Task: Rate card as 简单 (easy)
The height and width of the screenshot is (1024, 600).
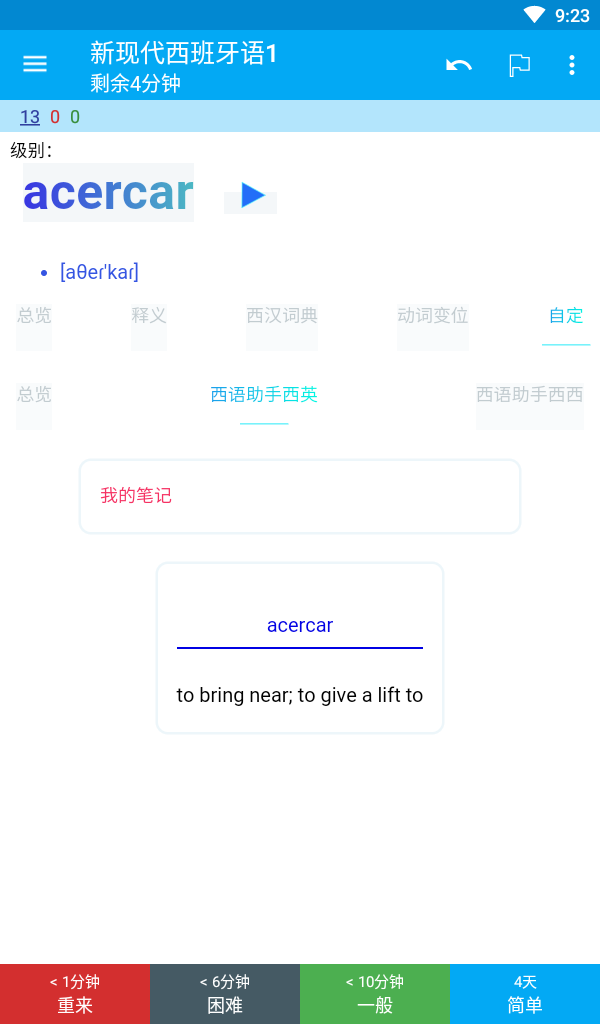Action: tap(525, 994)
